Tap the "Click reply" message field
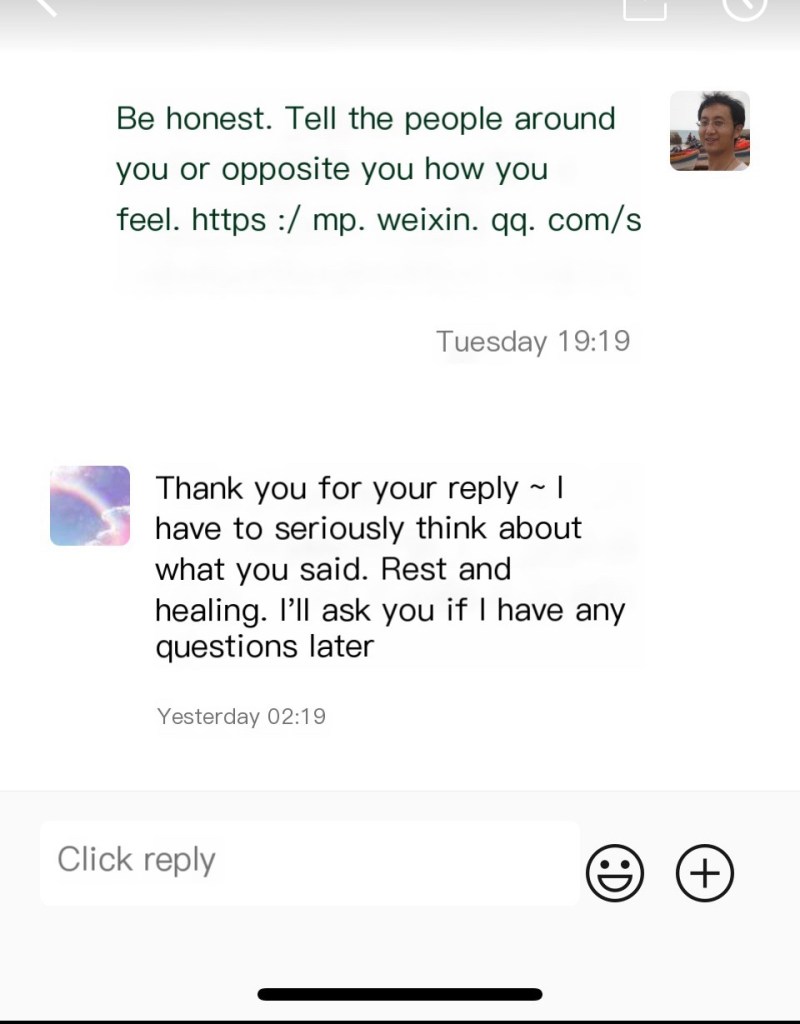Screen dimensions: 800x1024 click(x=308, y=862)
